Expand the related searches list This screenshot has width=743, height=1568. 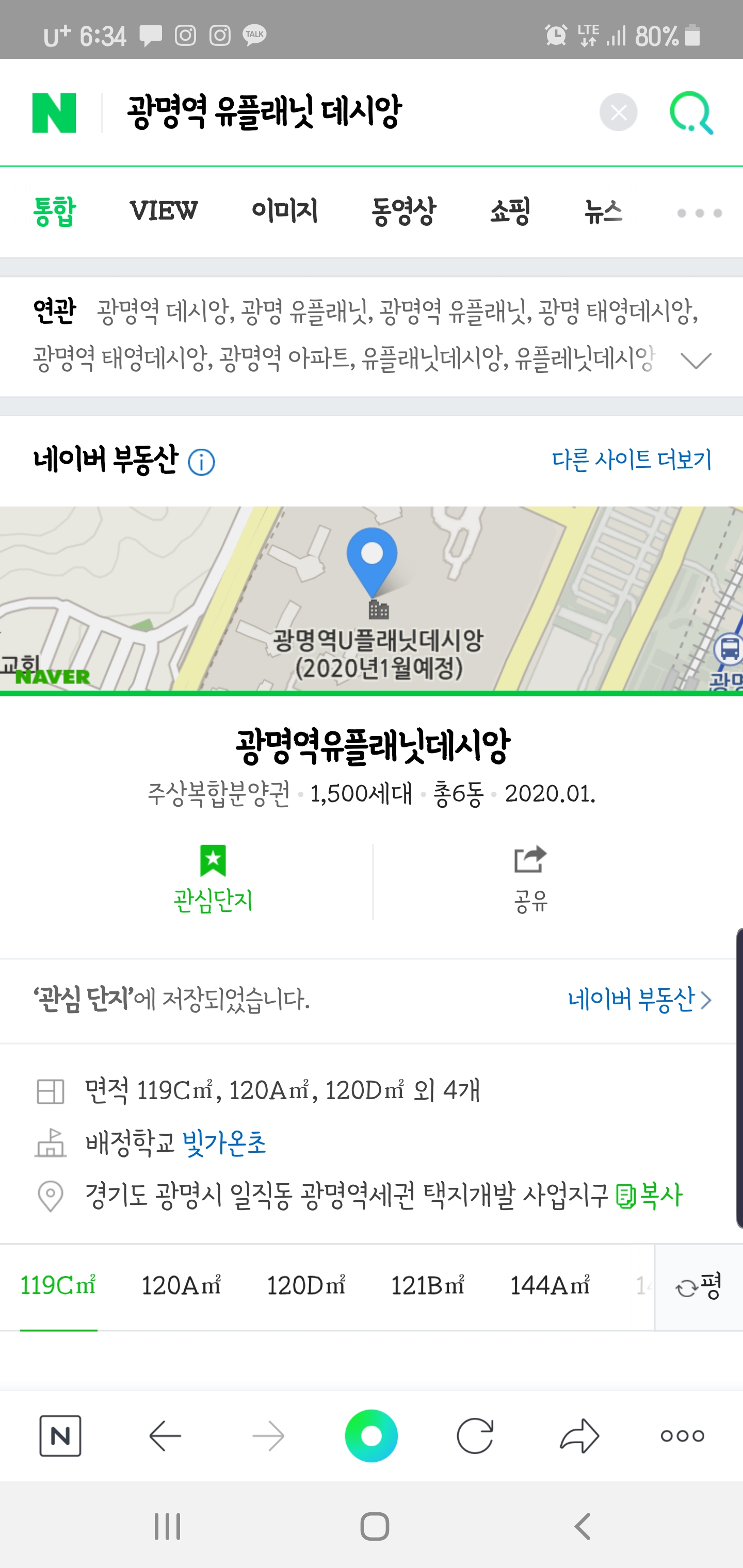(x=696, y=361)
